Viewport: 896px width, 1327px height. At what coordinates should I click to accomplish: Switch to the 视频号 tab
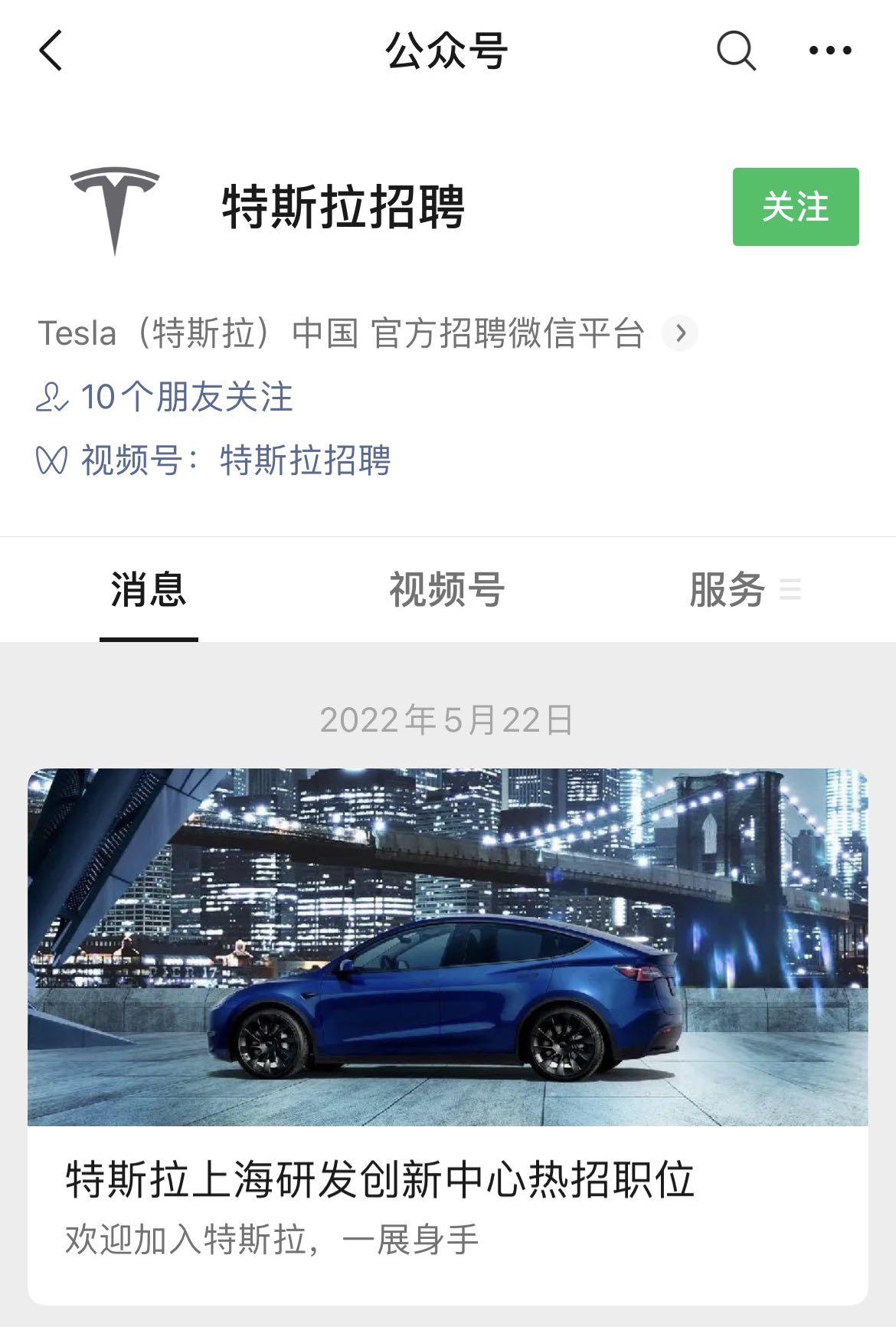(x=446, y=590)
